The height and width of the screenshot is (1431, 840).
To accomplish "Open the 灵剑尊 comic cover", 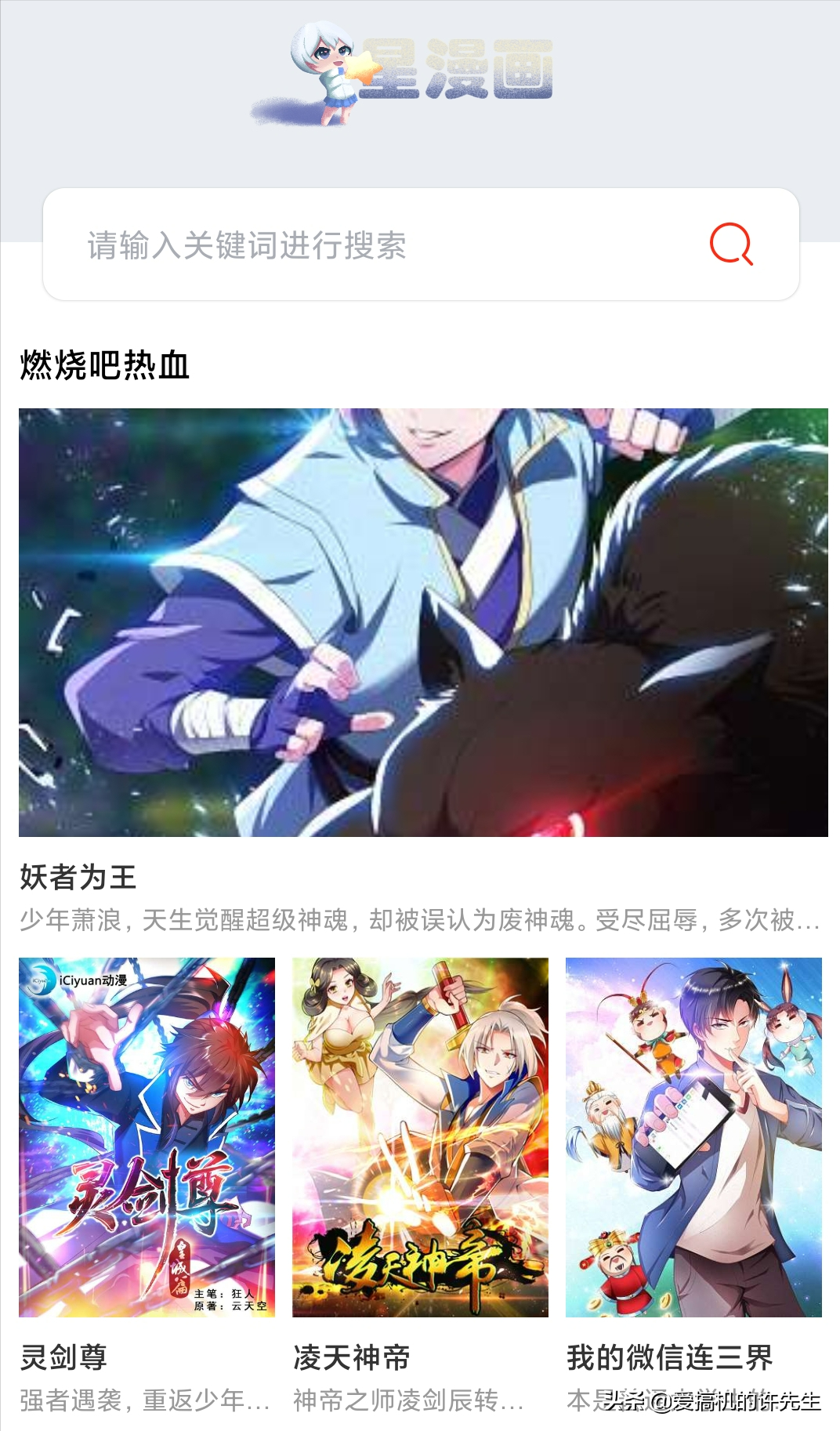I will click(x=147, y=1137).
